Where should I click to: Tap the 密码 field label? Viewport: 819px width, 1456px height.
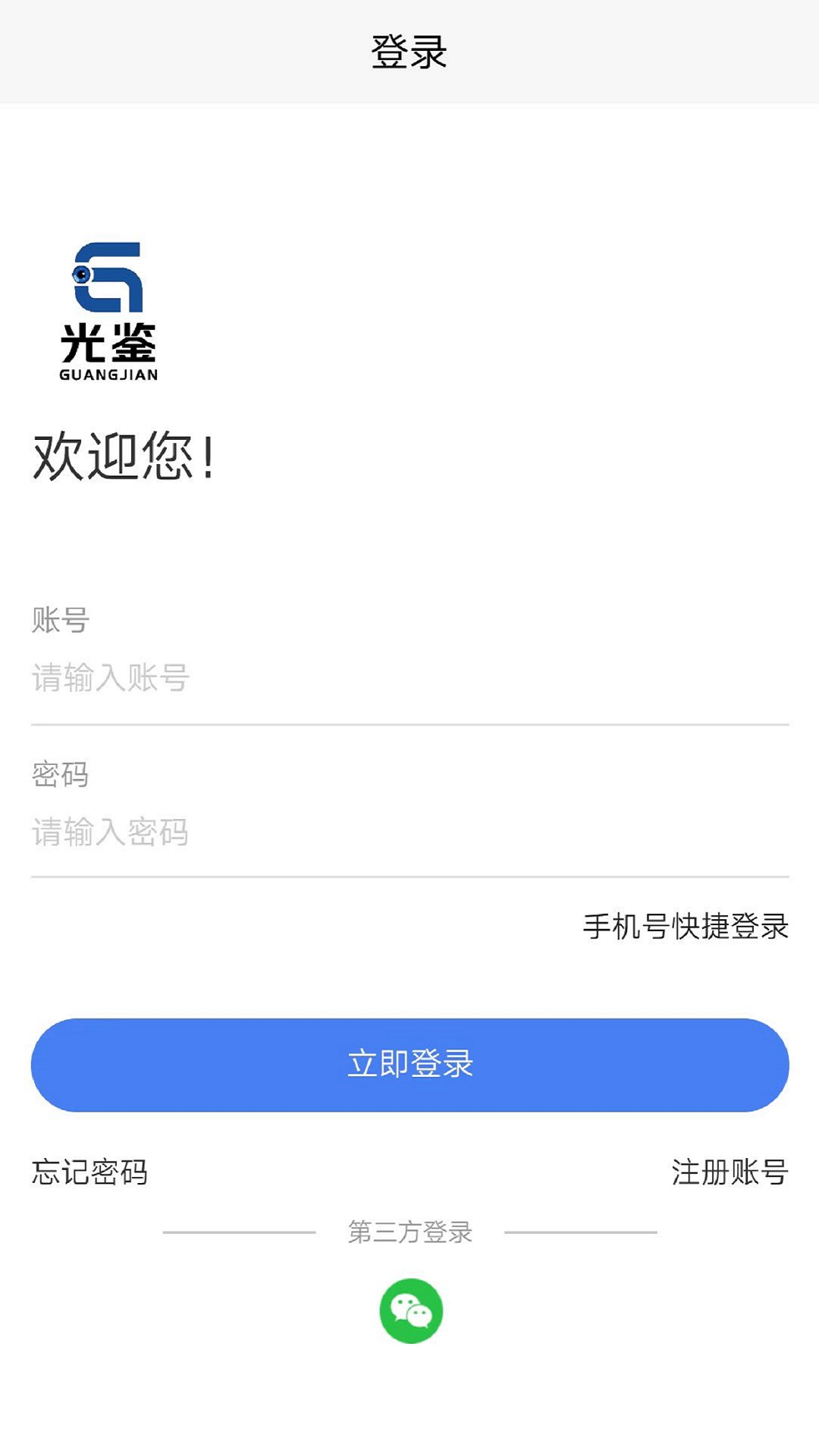pos(60,773)
